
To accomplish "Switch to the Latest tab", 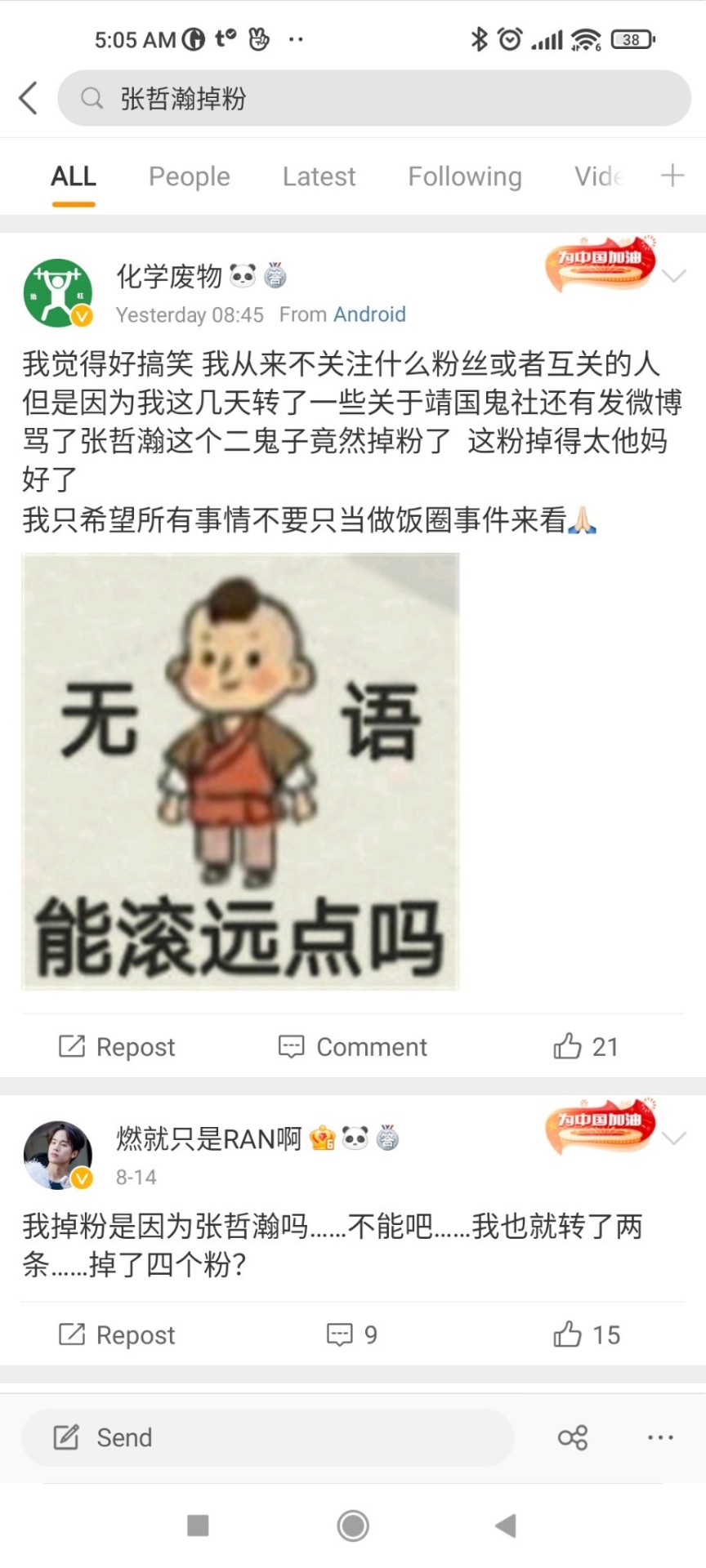I will pos(319,176).
